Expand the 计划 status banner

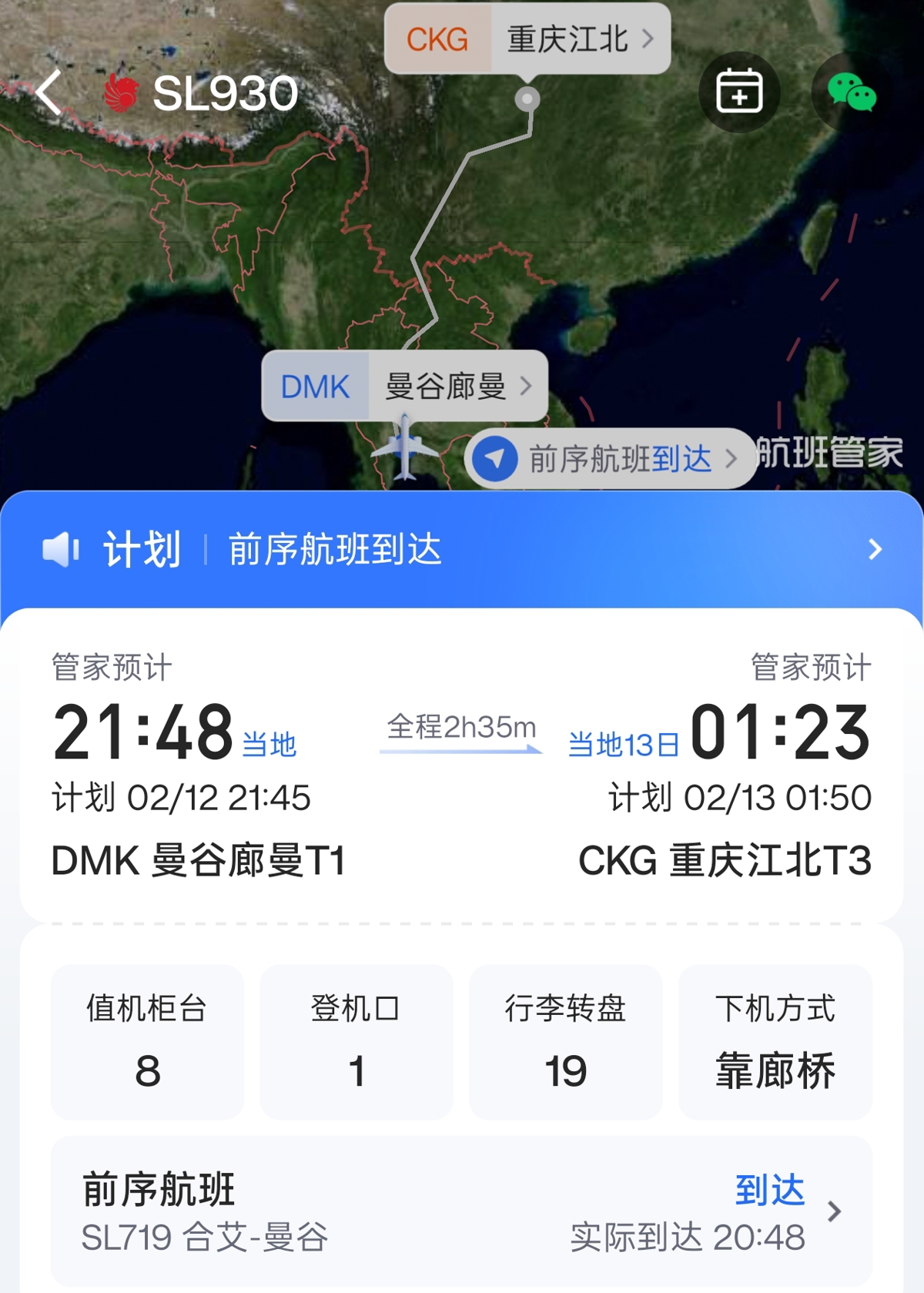pyautogui.click(x=875, y=549)
